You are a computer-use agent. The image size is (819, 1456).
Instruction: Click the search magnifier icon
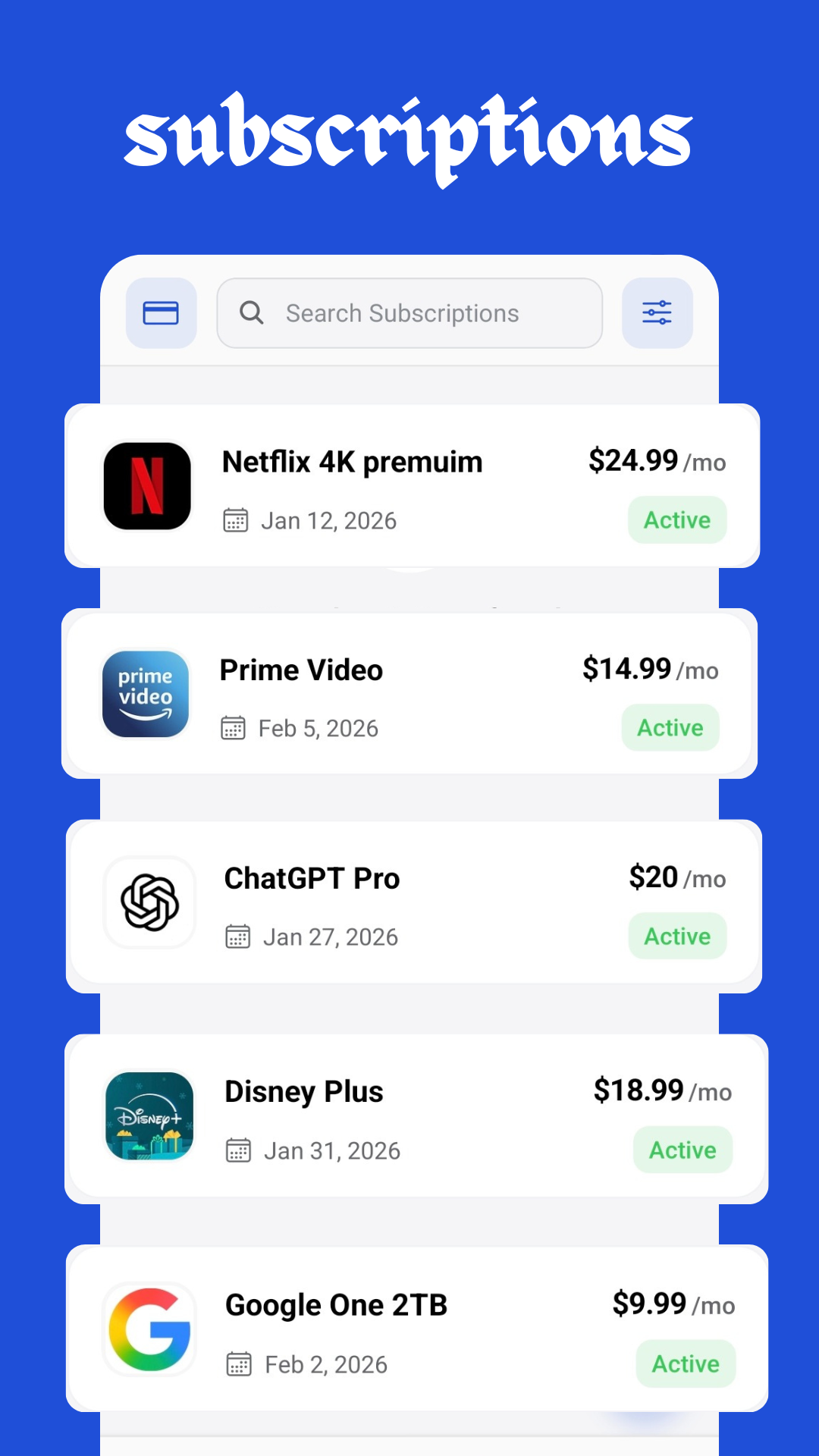point(253,312)
